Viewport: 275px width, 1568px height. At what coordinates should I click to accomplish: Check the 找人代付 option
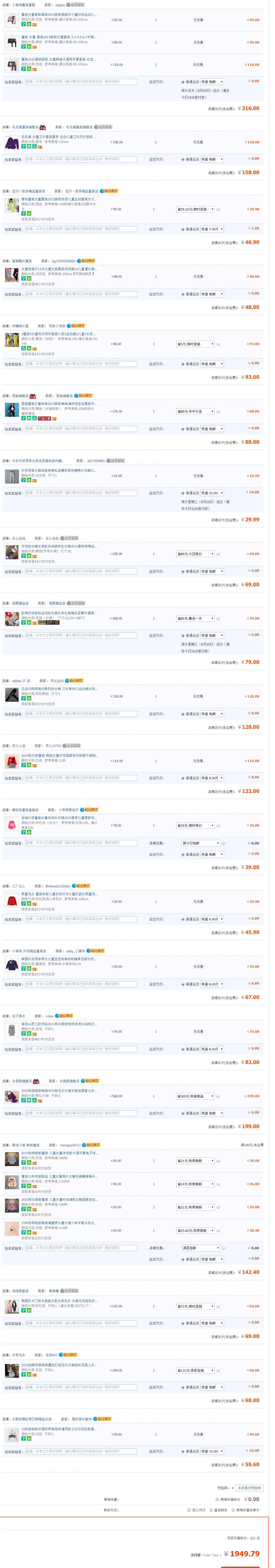tap(189, 1510)
